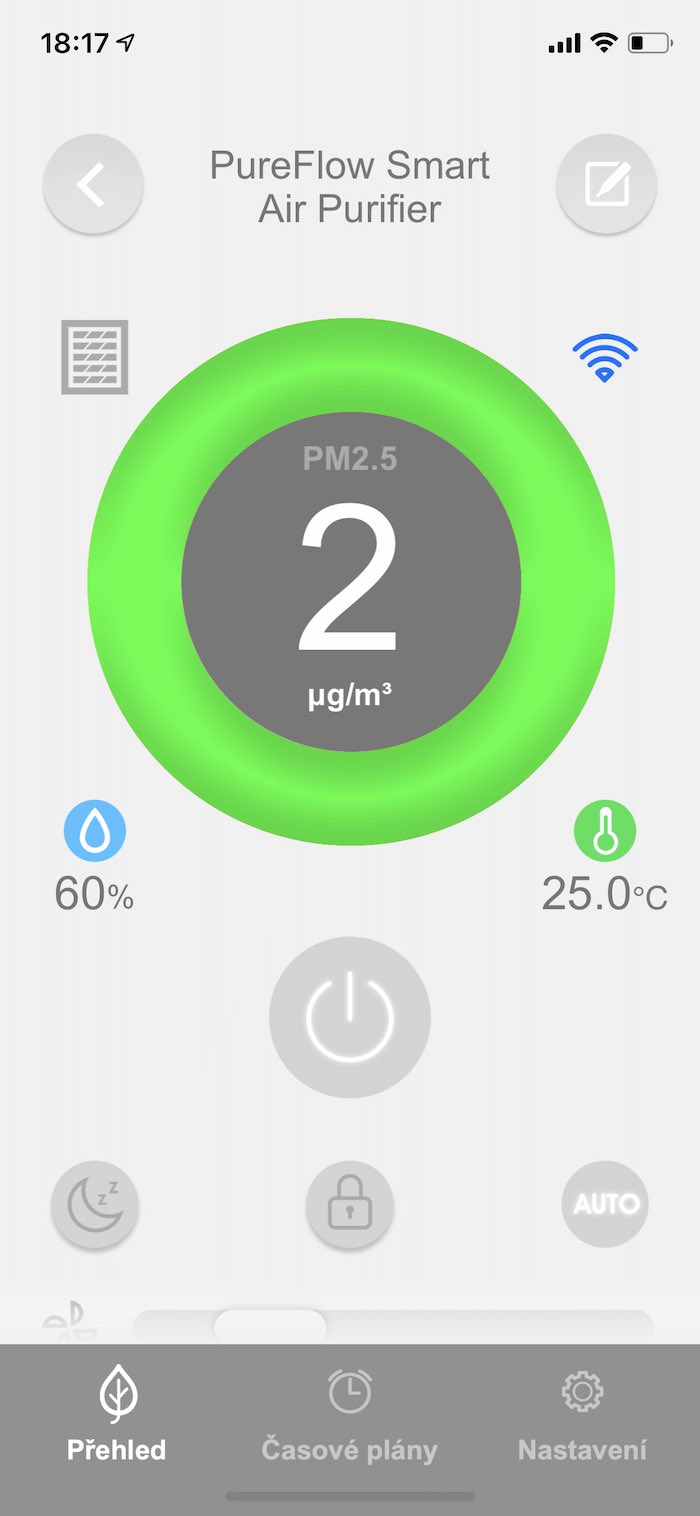700x1516 pixels.
Task: Go back using the arrow button
Action: tap(93, 185)
